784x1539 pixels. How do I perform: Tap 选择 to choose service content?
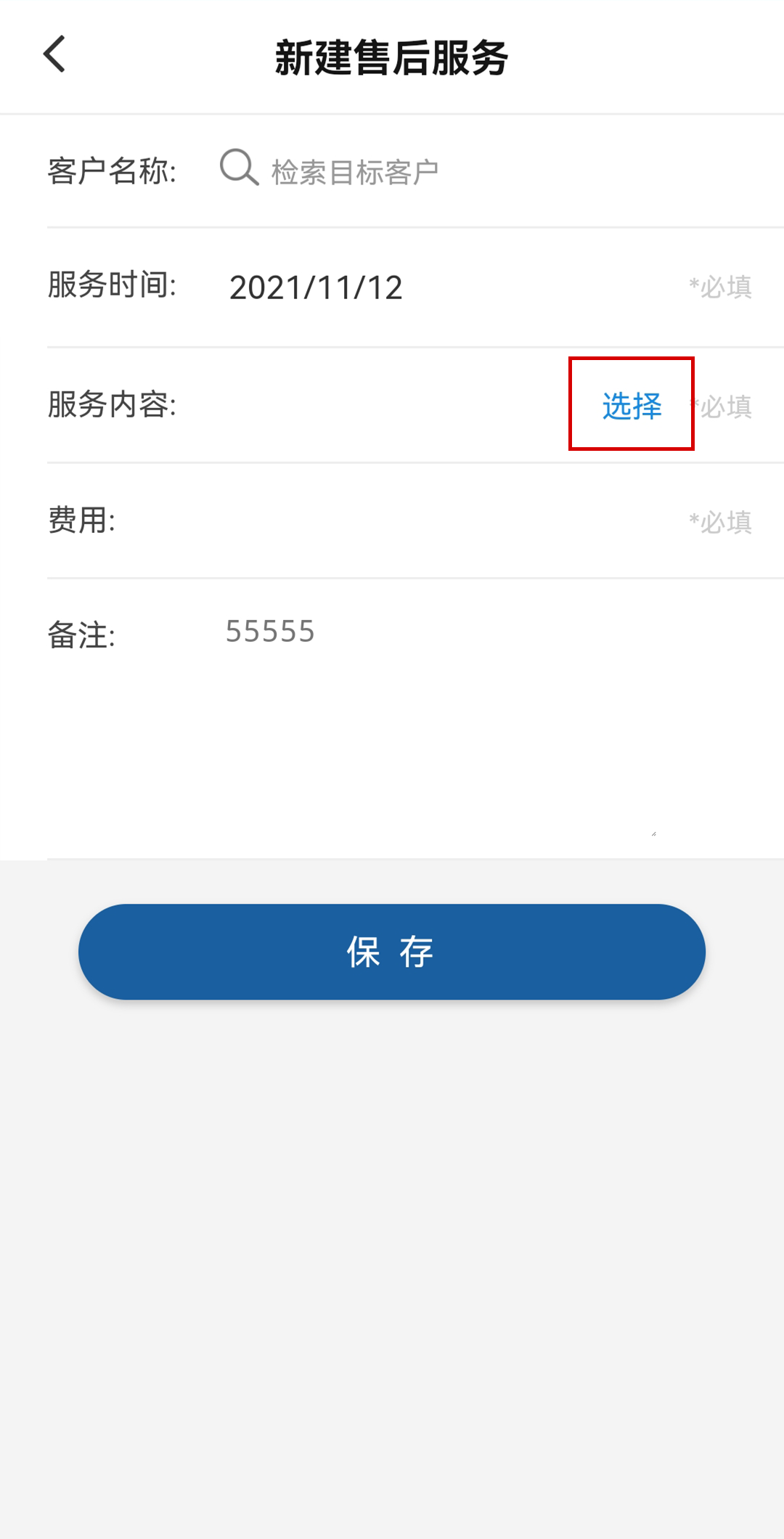[x=632, y=405]
